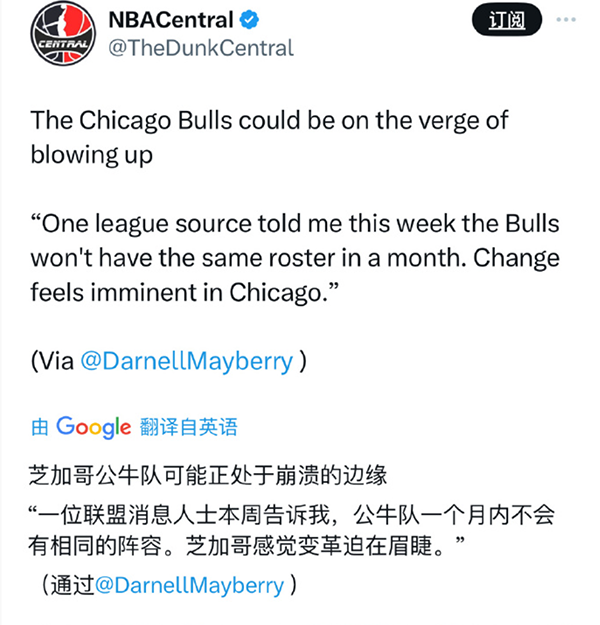Open the @TheDunkCentral profile handle
This screenshot has height=625, width=600.
point(199,48)
